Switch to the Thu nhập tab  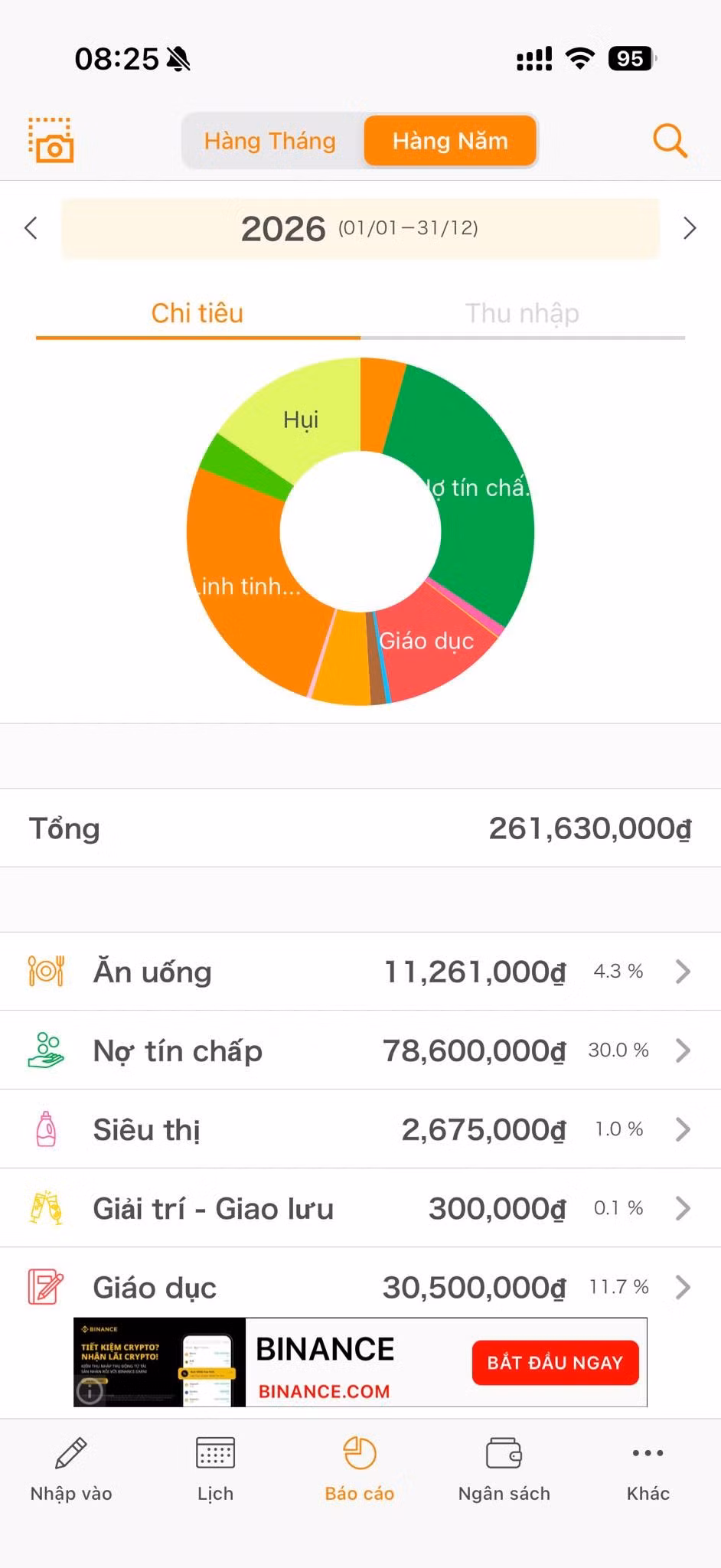pos(522,313)
